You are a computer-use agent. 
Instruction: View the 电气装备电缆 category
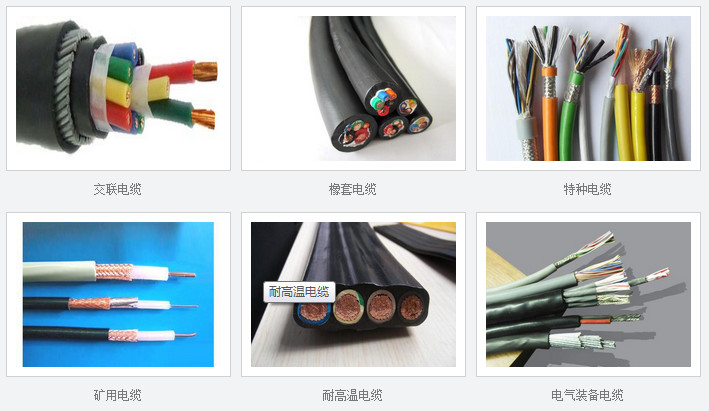pos(588,294)
